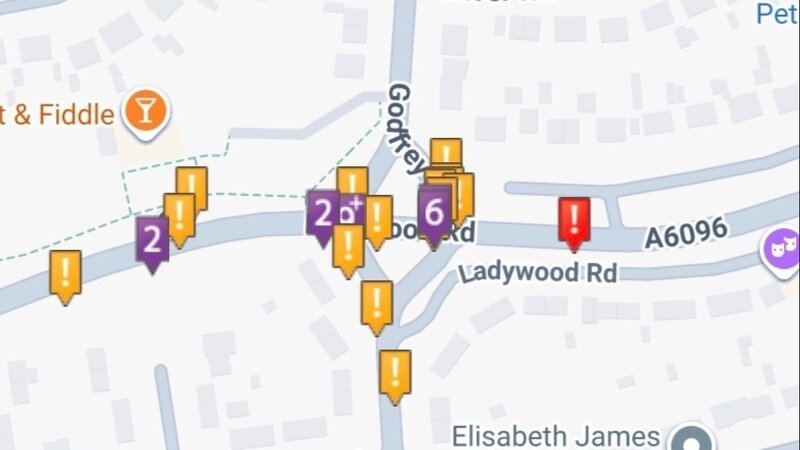The height and width of the screenshot is (450, 800).
Task: Tap the orange cocktail bar icon
Action: 146,112
